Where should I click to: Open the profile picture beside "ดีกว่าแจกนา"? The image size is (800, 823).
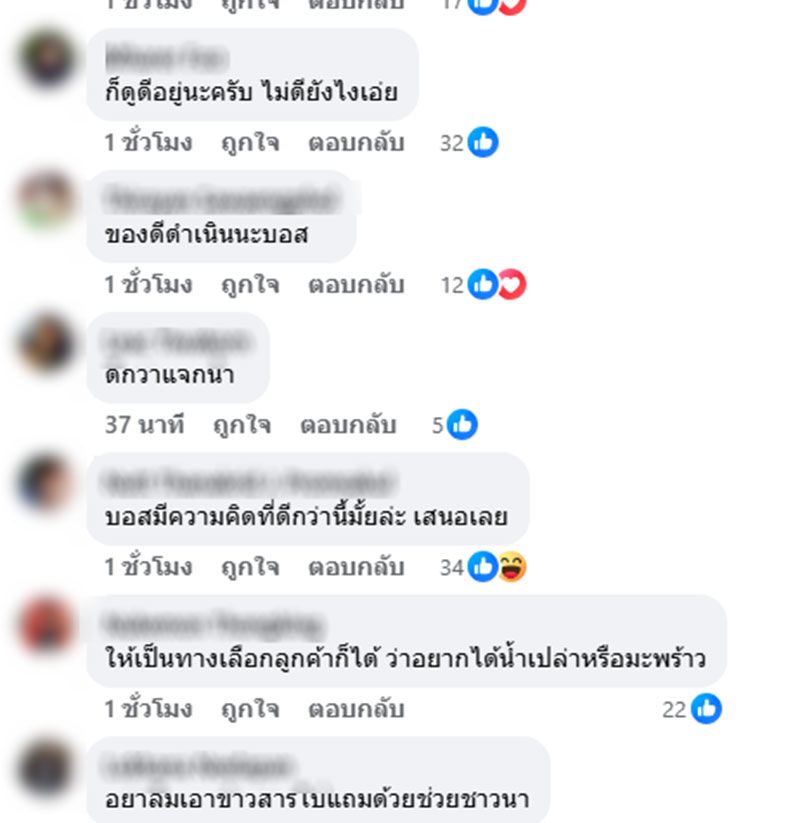46,343
